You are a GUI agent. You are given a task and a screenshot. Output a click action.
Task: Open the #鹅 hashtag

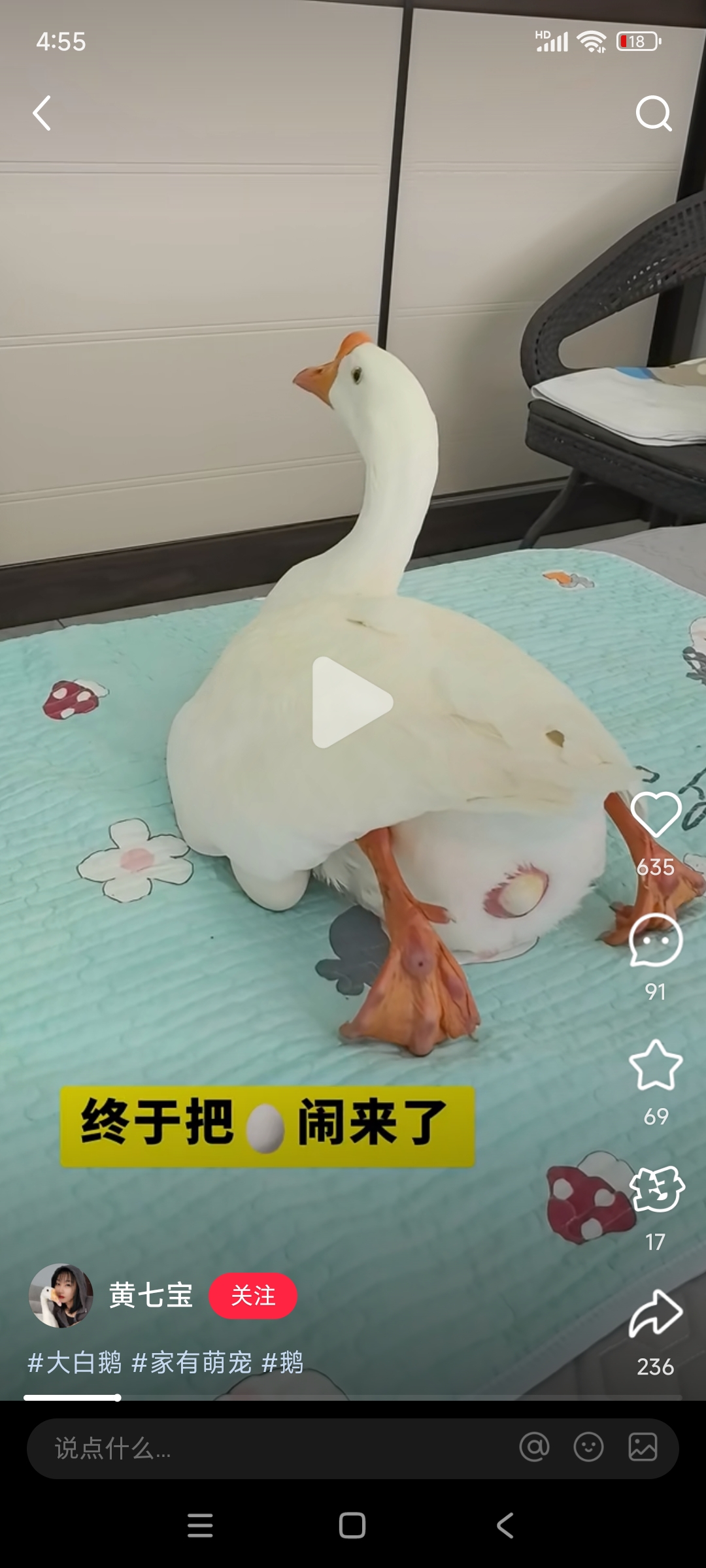(x=282, y=1363)
